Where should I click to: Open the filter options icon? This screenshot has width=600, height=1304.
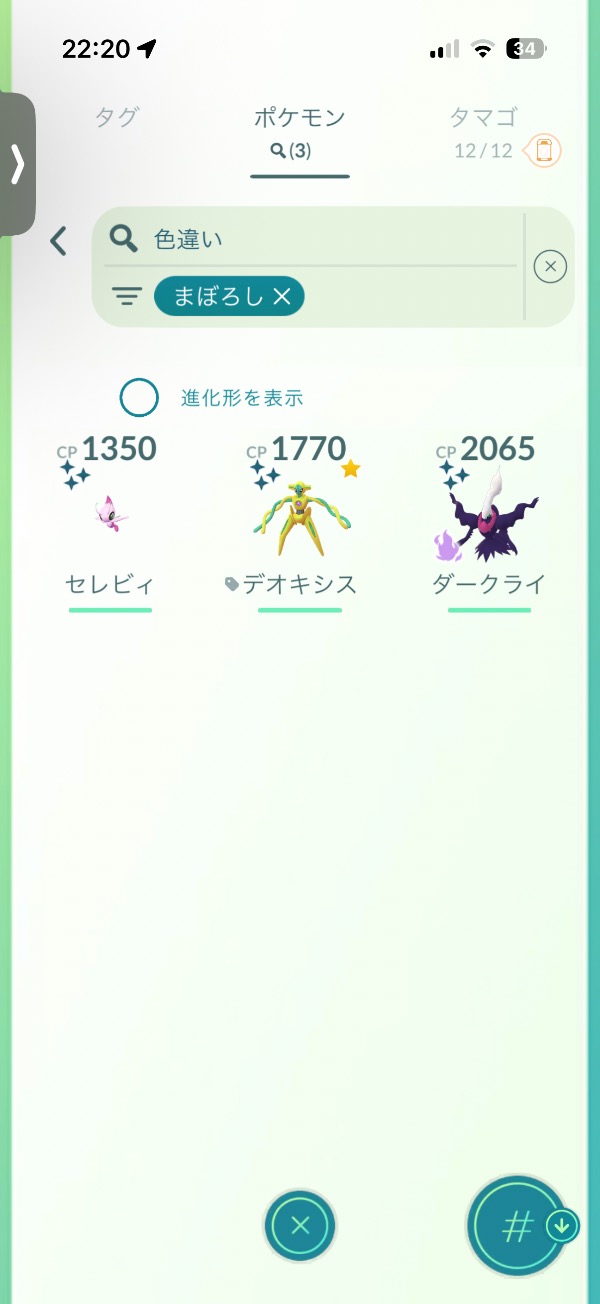click(126, 296)
